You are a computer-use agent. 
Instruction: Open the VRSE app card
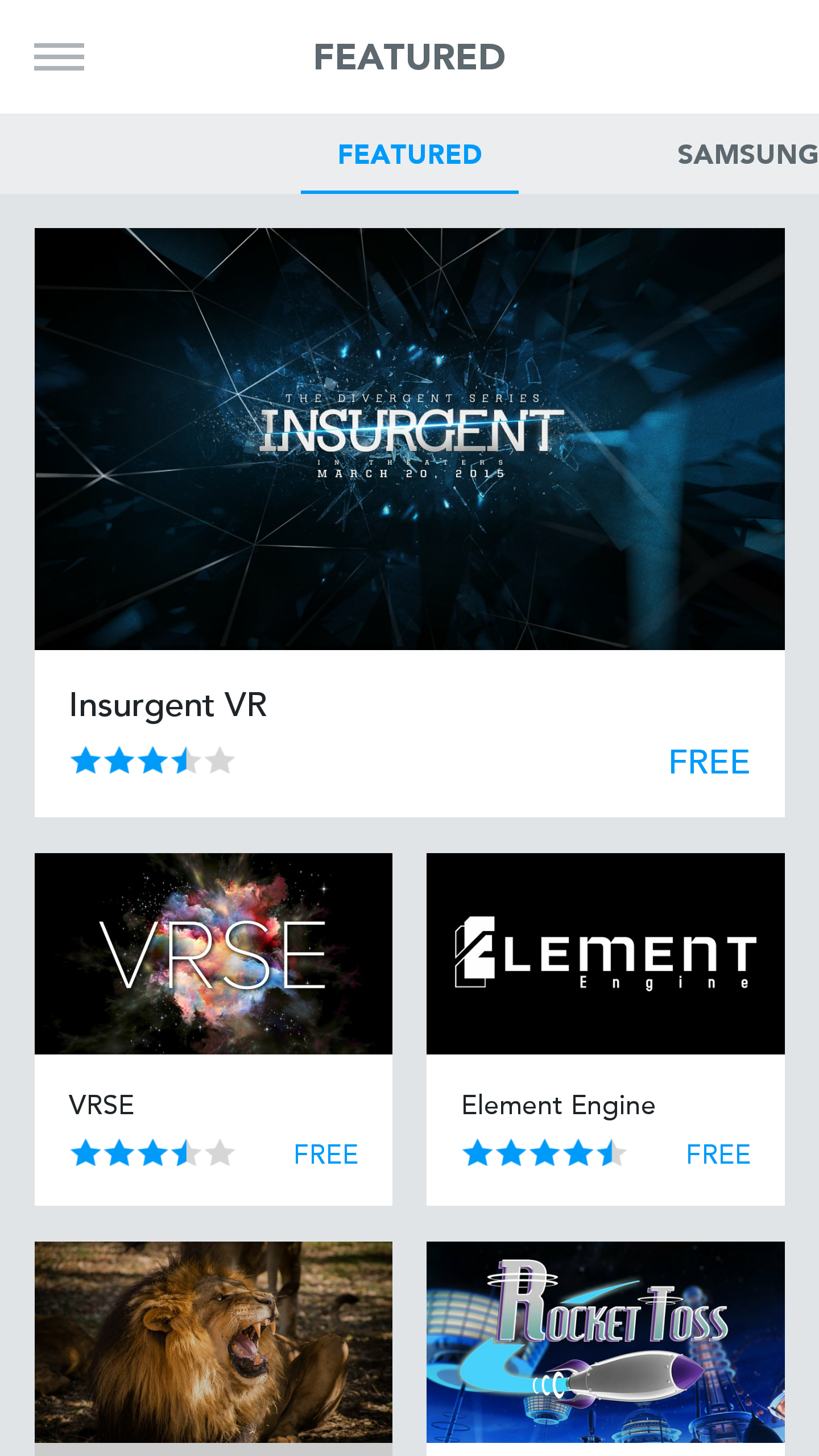point(213,1029)
